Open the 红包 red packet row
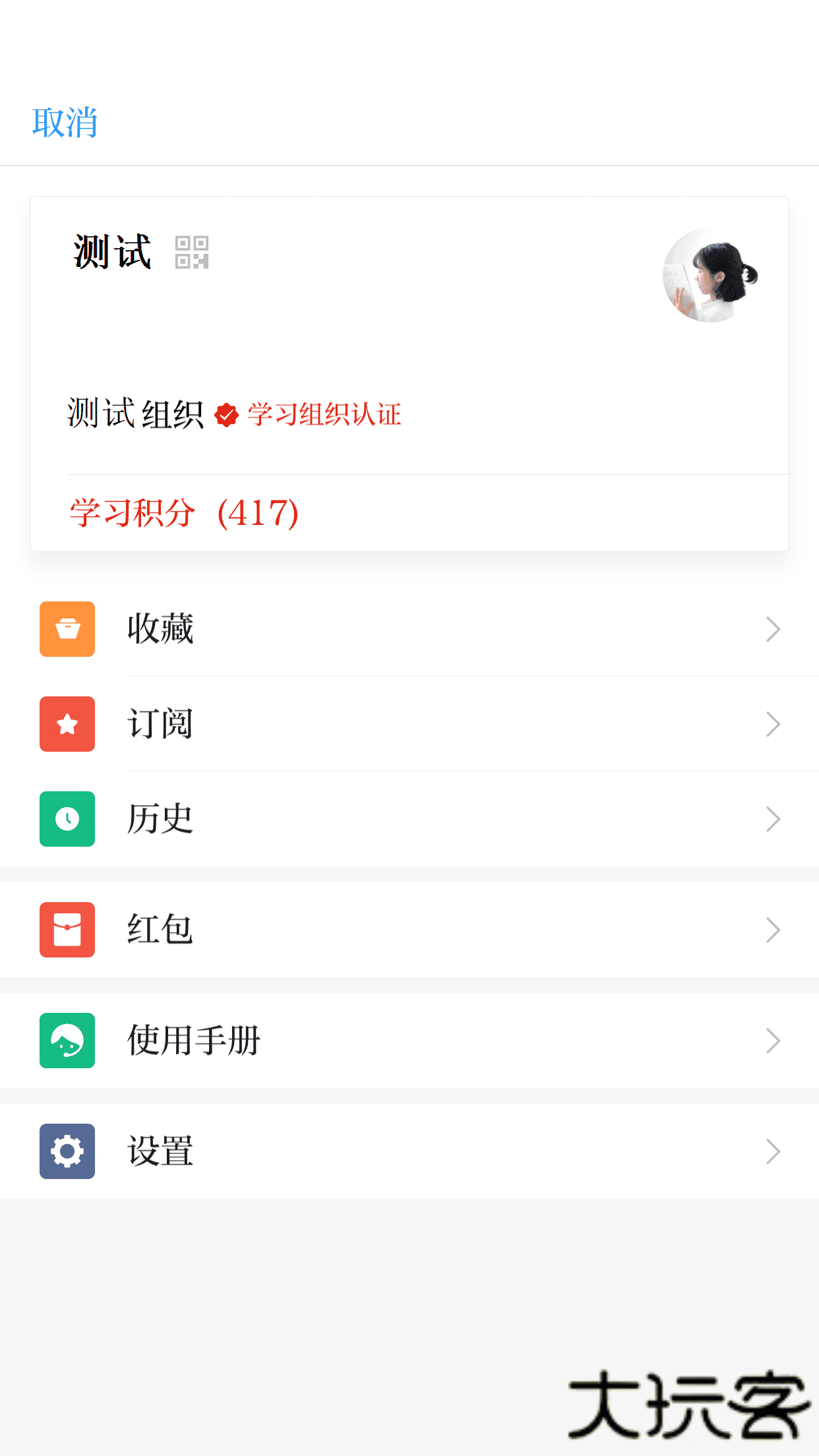The height and width of the screenshot is (1456, 819). point(409,930)
